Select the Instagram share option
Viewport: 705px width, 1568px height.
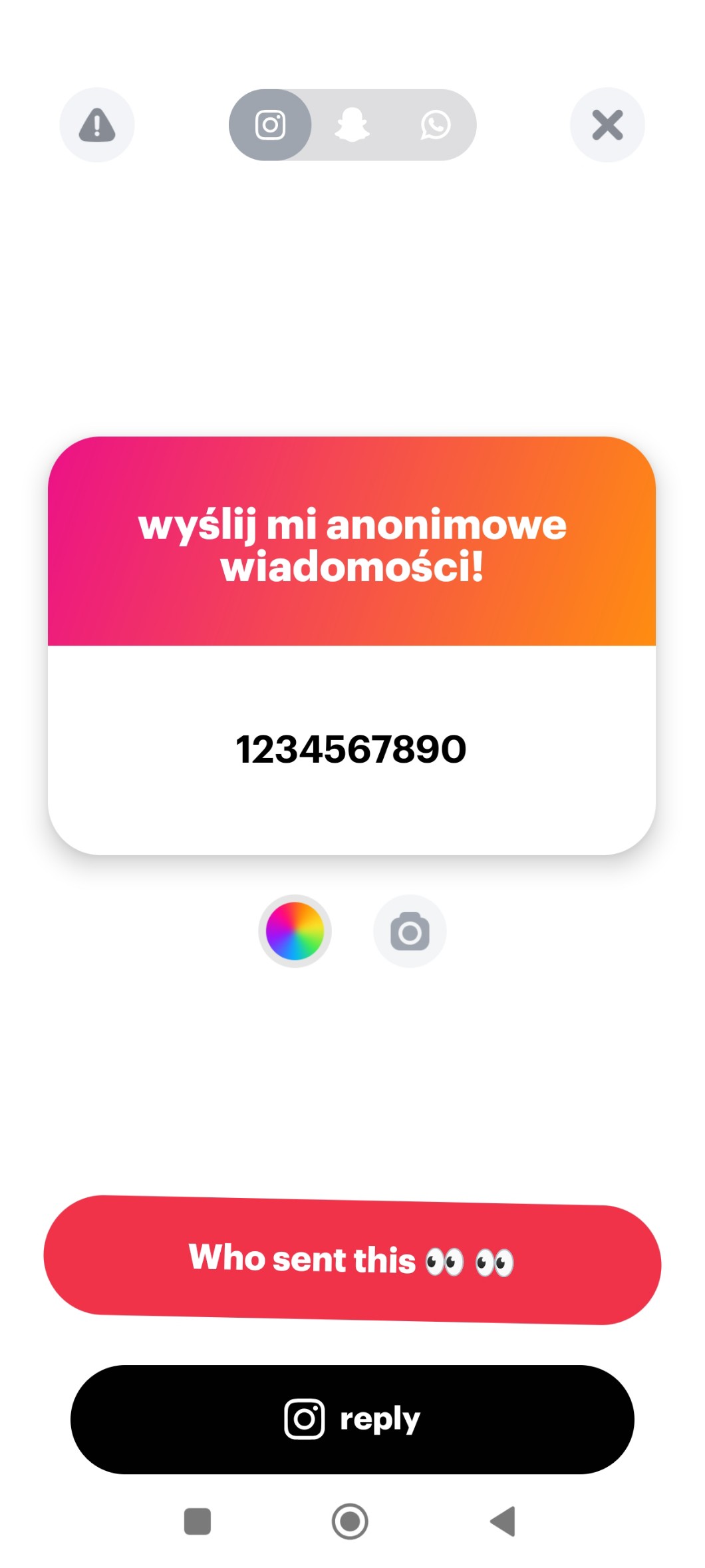point(271,125)
